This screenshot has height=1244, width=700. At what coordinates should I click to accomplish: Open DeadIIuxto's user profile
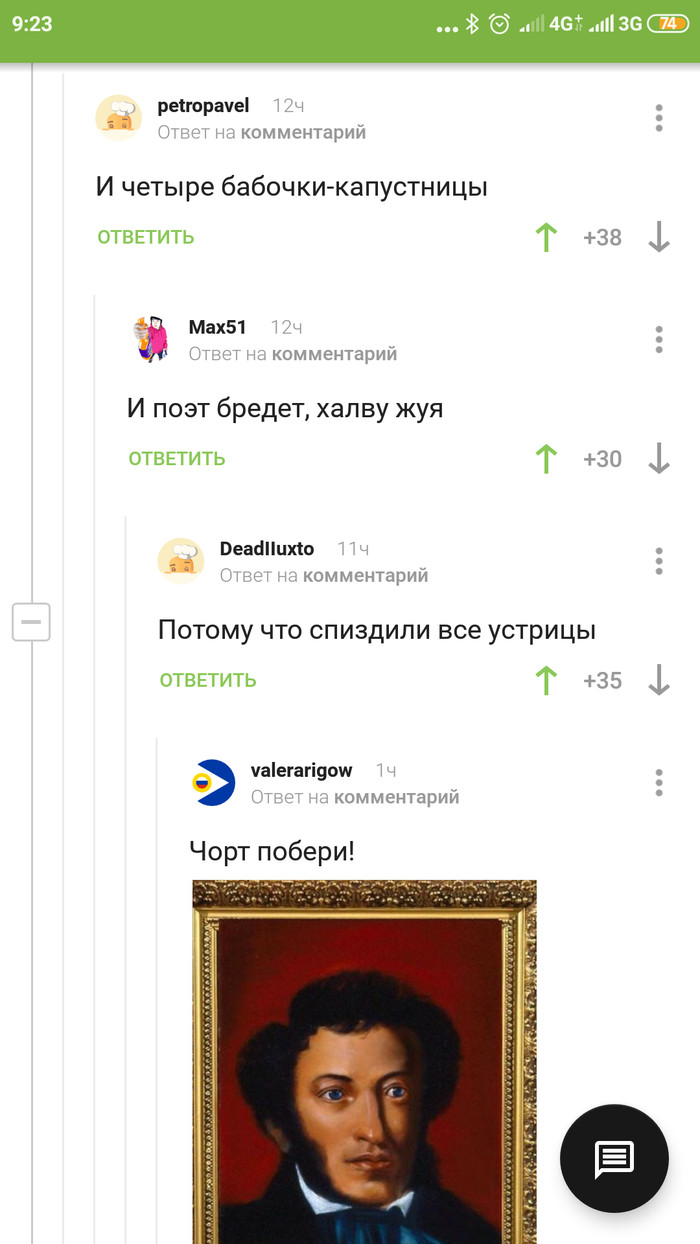[x=266, y=549]
